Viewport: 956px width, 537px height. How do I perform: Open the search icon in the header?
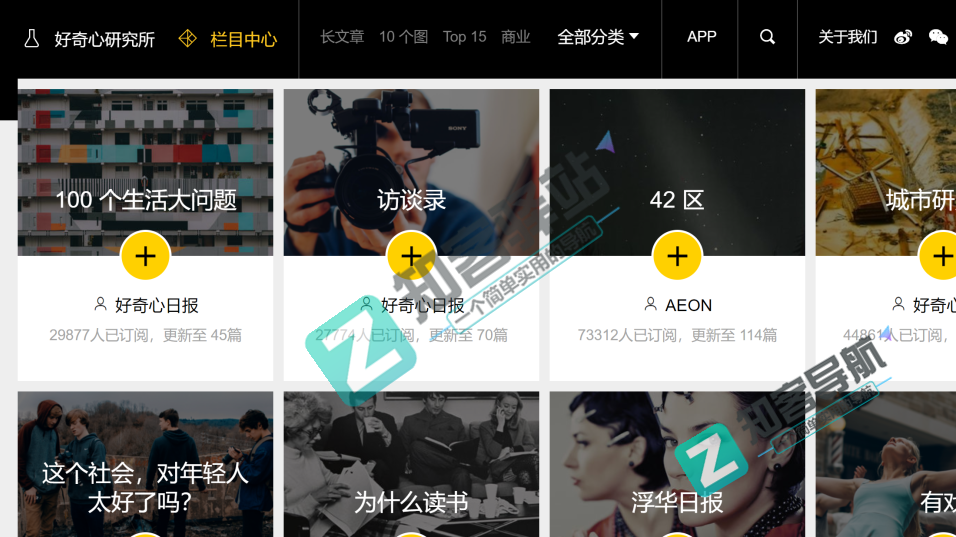tap(767, 37)
